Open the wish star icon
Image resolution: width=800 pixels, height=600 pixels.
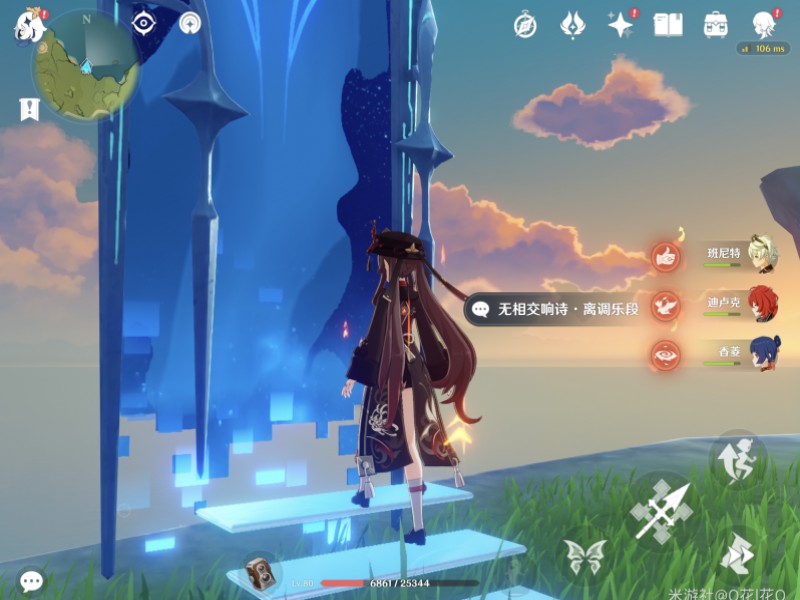(621, 25)
